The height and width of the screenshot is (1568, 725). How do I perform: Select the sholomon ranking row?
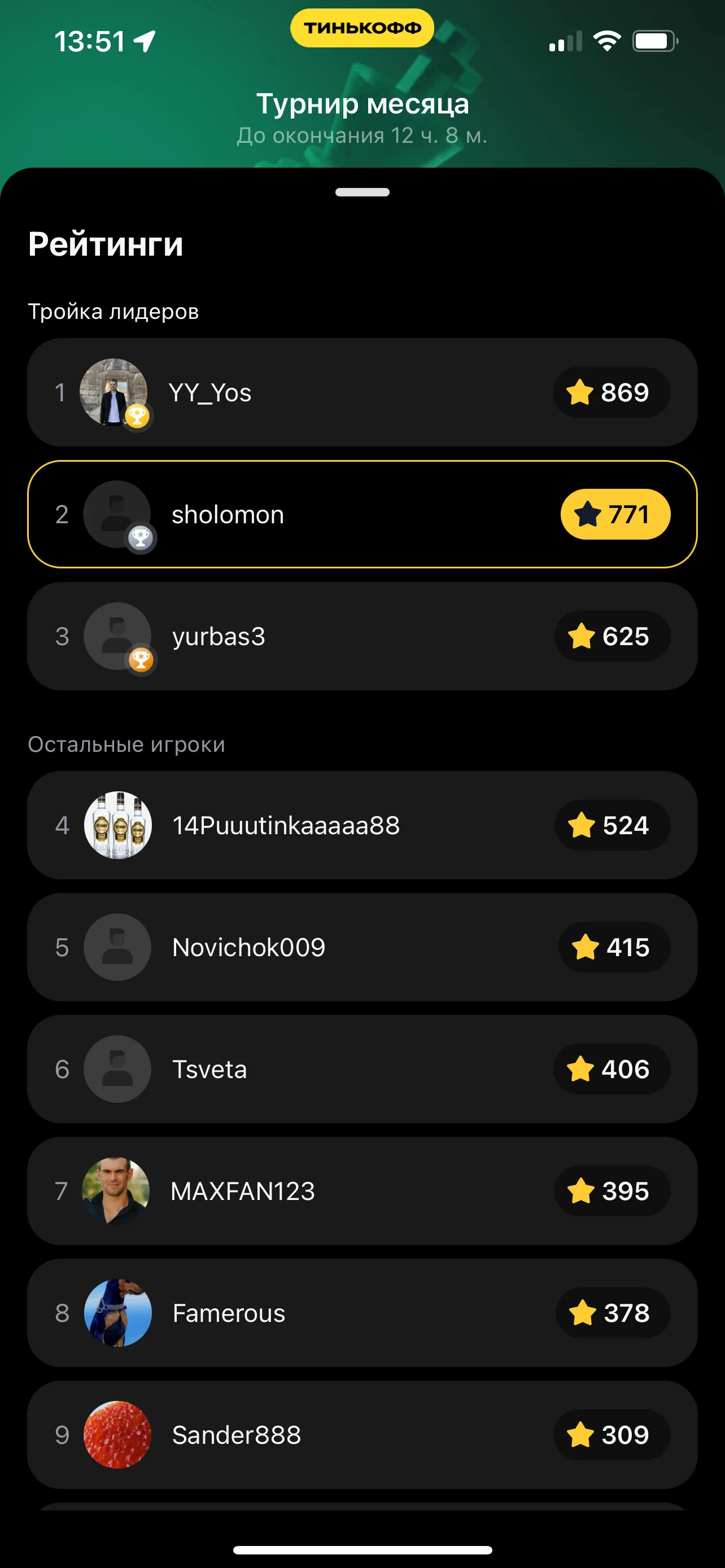pyautogui.click(x=362, y=514)
